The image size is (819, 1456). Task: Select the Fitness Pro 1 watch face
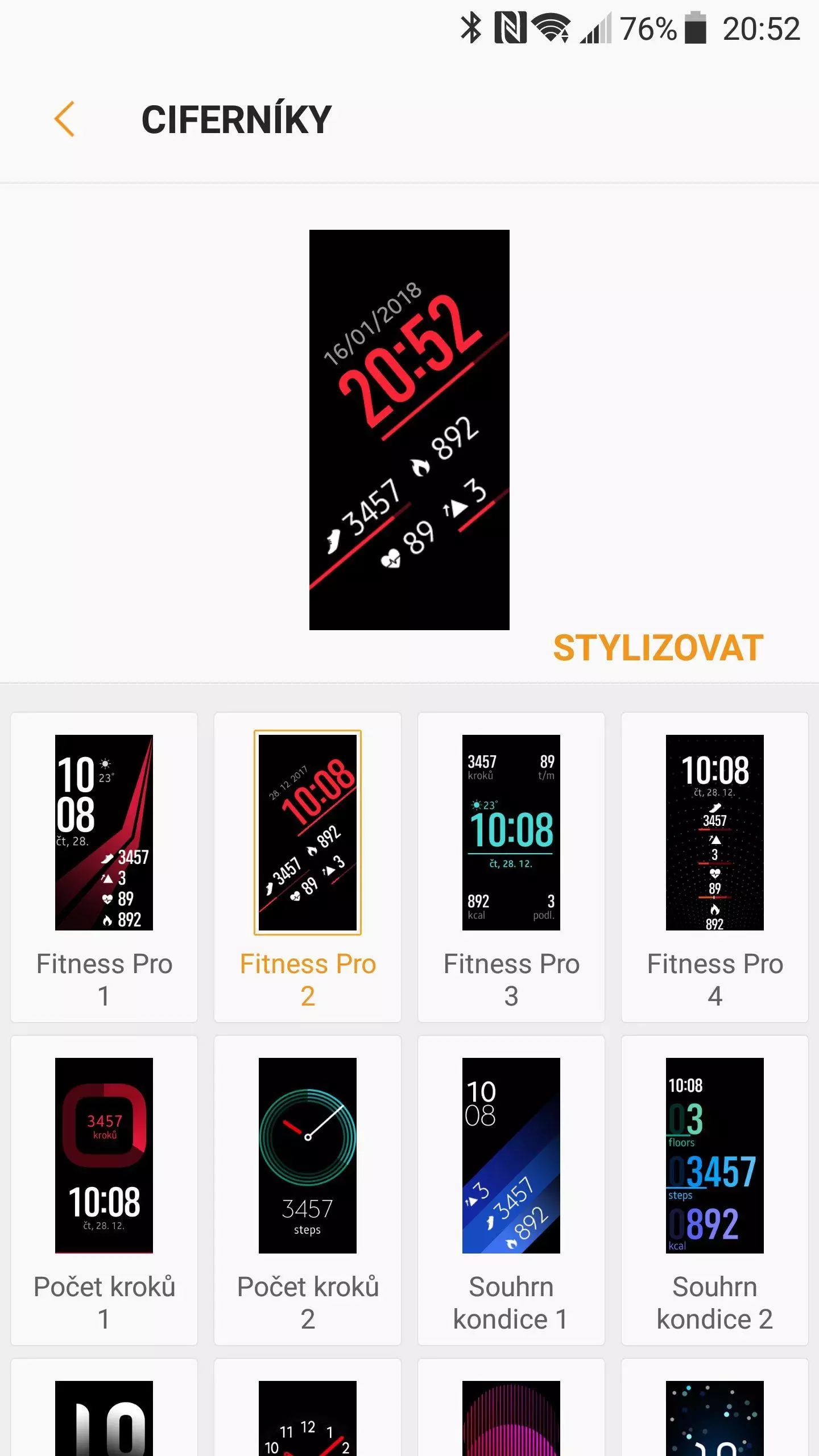click(x=104, y=867)
